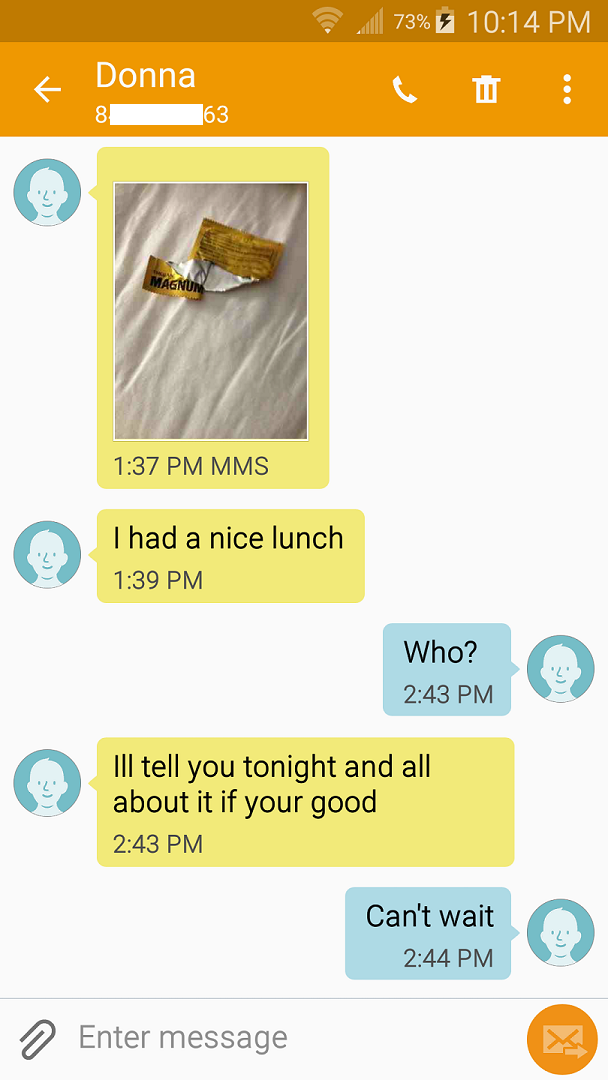Image resolution: width=608 pixels, height=1080 pixels.
Task: Open Donna's avatar beside the MMS photo
Action: click(x=47, y=192)
